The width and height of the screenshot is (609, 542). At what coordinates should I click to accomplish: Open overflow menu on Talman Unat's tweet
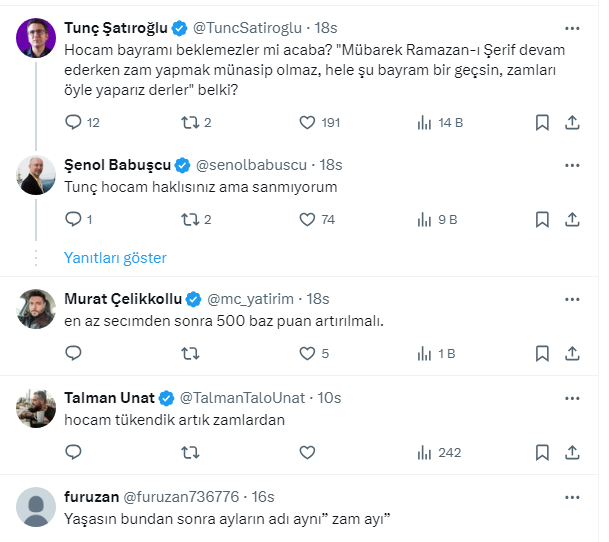point(571,397)
